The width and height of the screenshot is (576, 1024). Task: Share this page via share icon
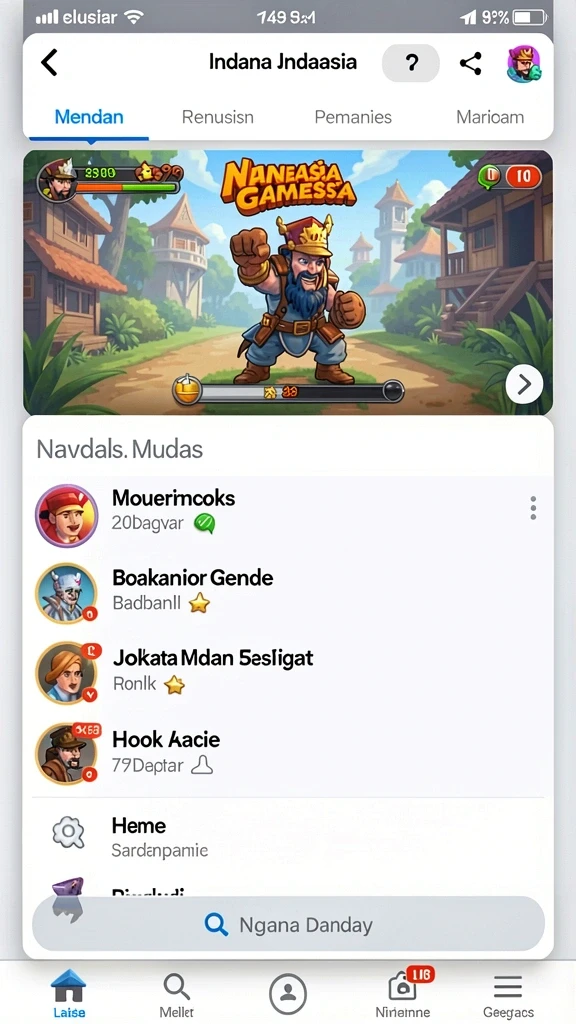tap(470, 63)
